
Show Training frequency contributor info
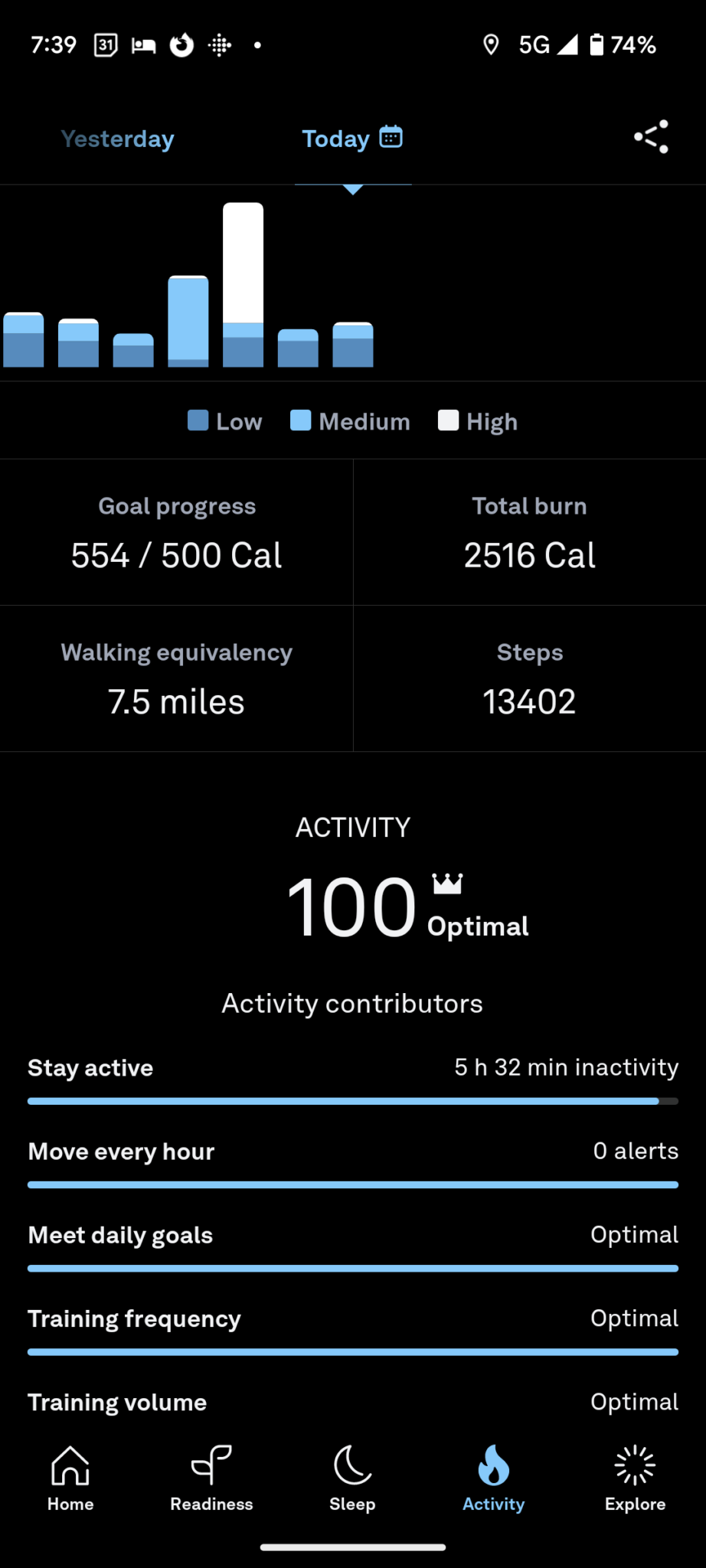point(352,1318)
